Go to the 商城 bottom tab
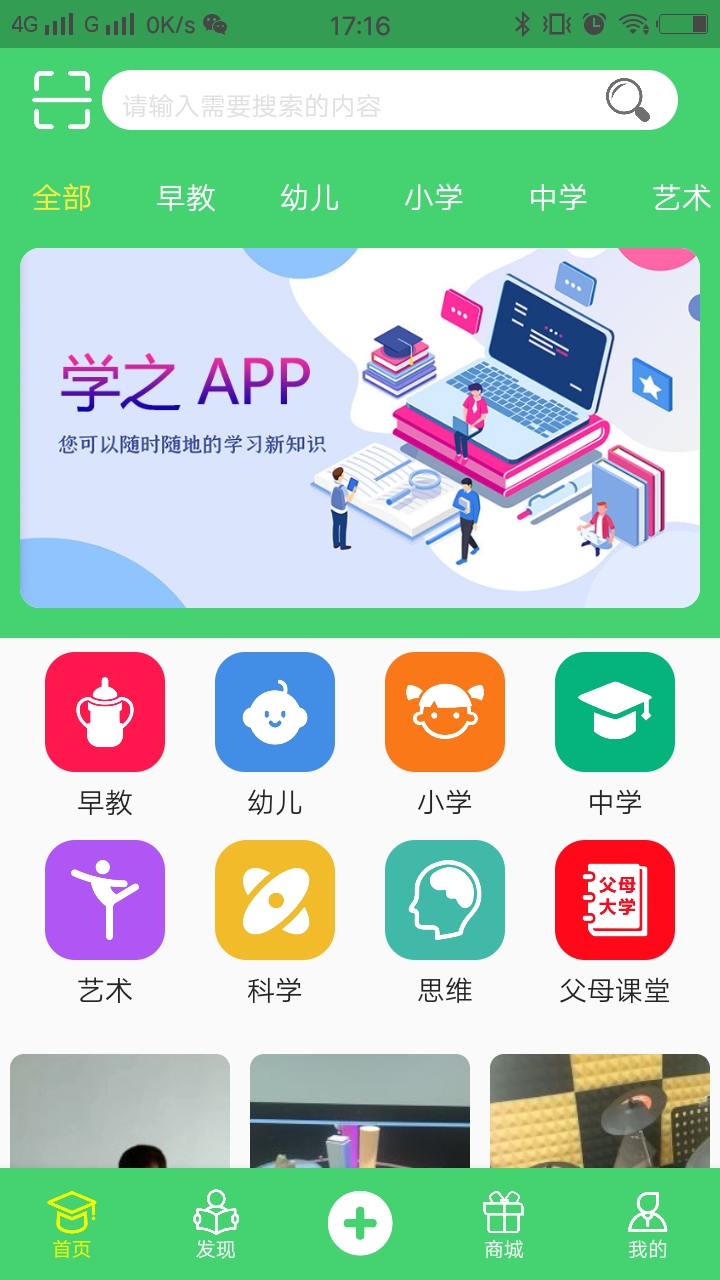This screenshot has width=720, height=1280. 504,1224
